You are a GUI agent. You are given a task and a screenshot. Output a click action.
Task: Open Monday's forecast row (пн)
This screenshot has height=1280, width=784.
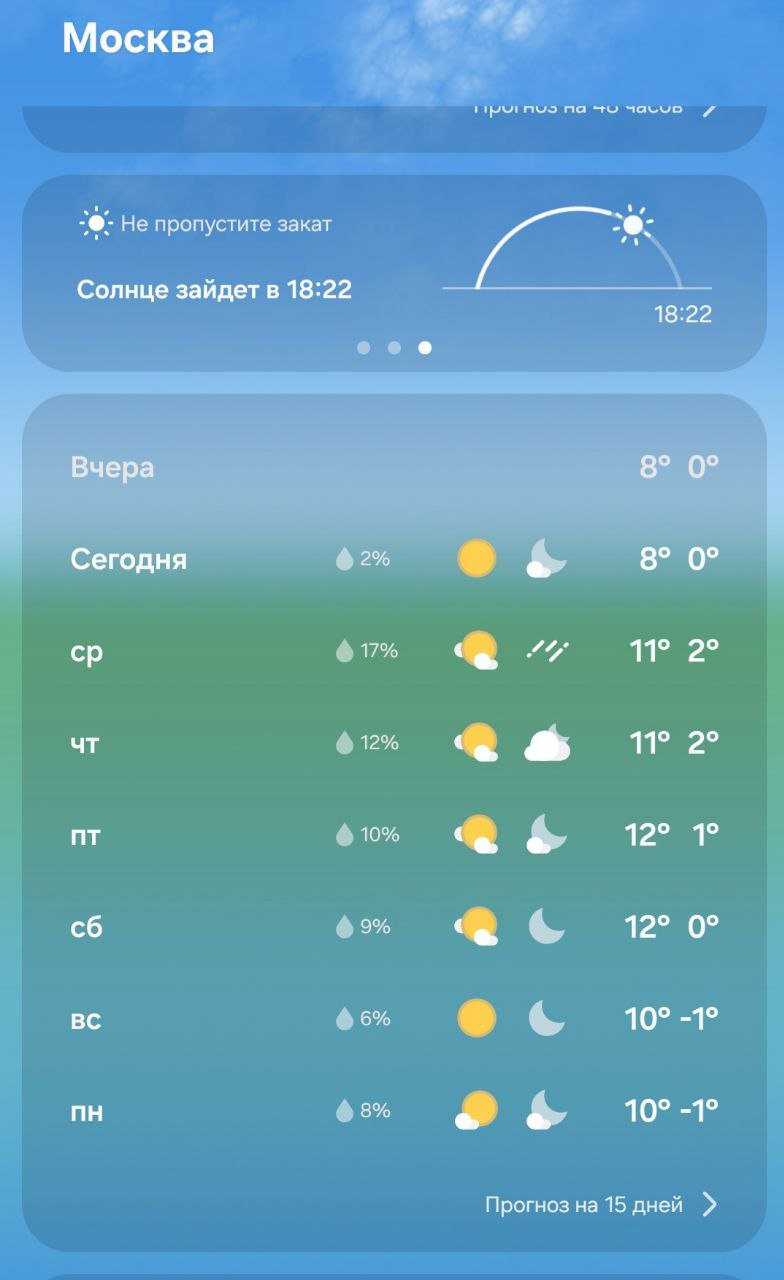coord(394,1111)
